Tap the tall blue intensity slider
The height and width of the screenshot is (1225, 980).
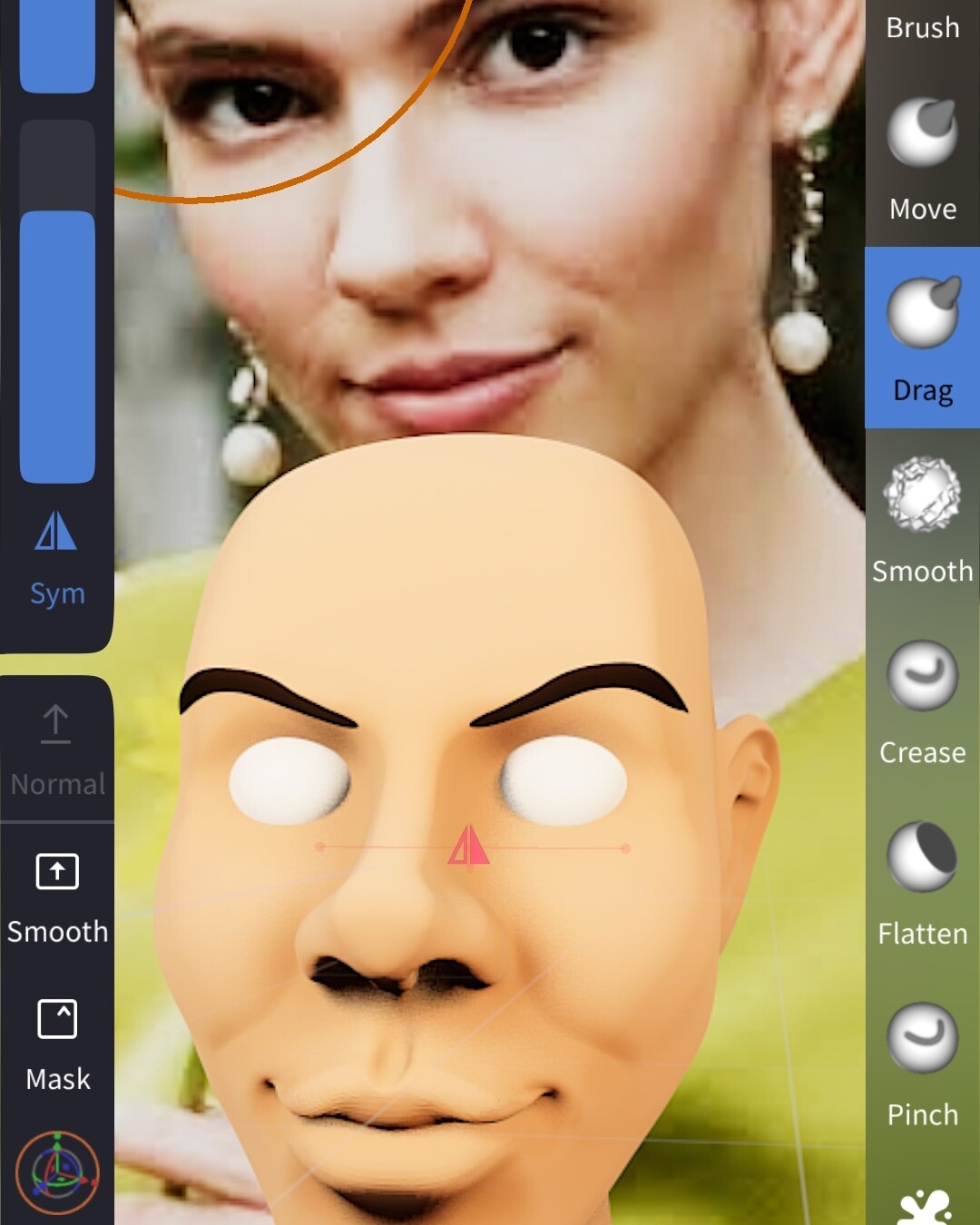57,347
